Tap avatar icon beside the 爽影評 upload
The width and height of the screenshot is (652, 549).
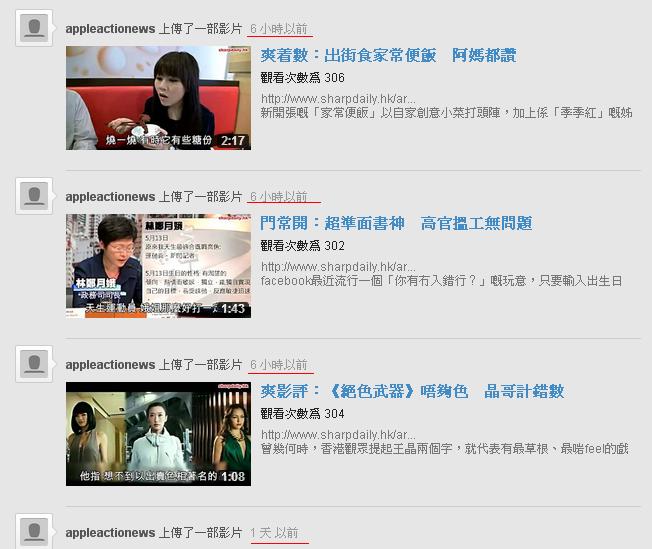(x=35, y=365)
